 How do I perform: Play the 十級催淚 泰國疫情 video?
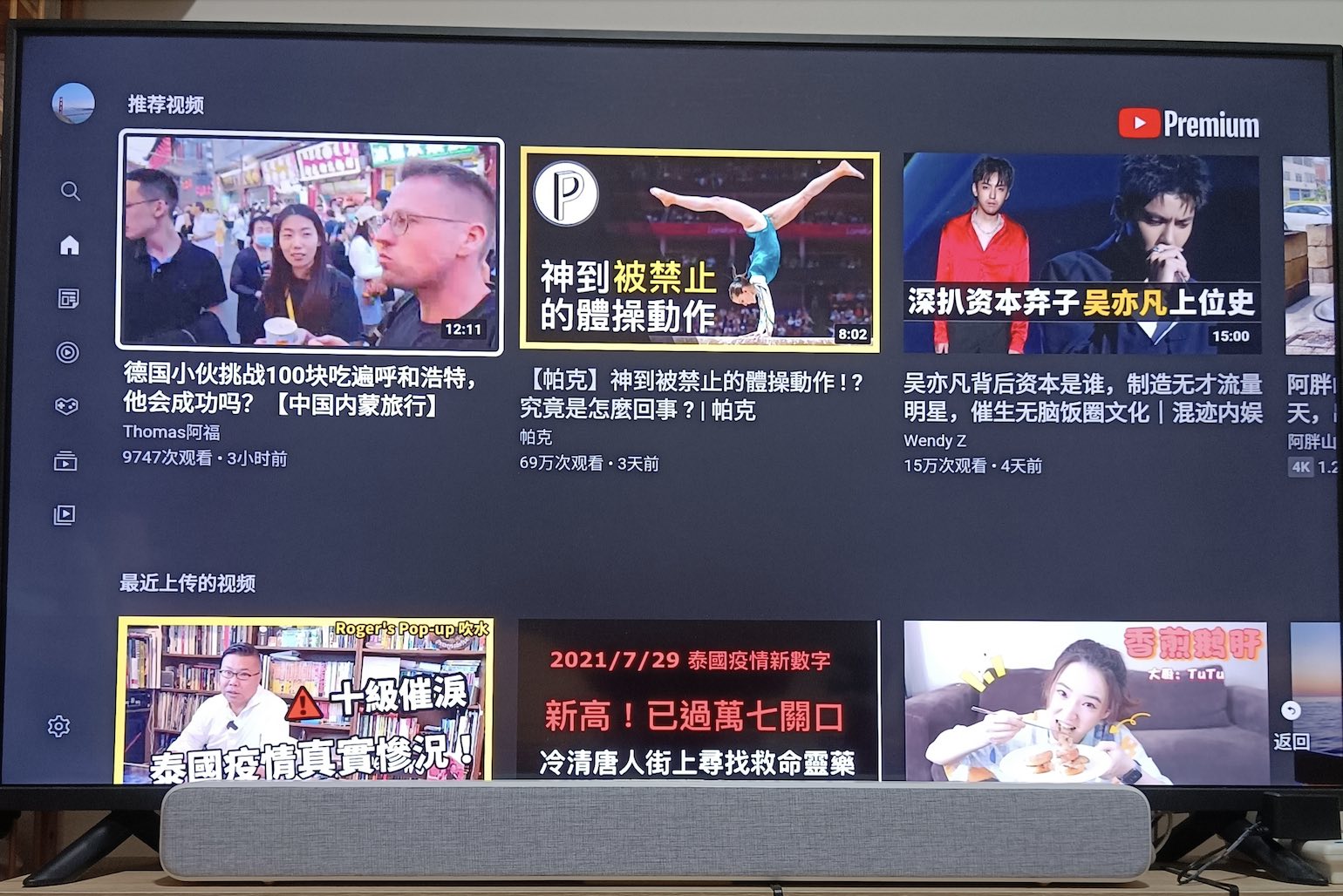305,700
